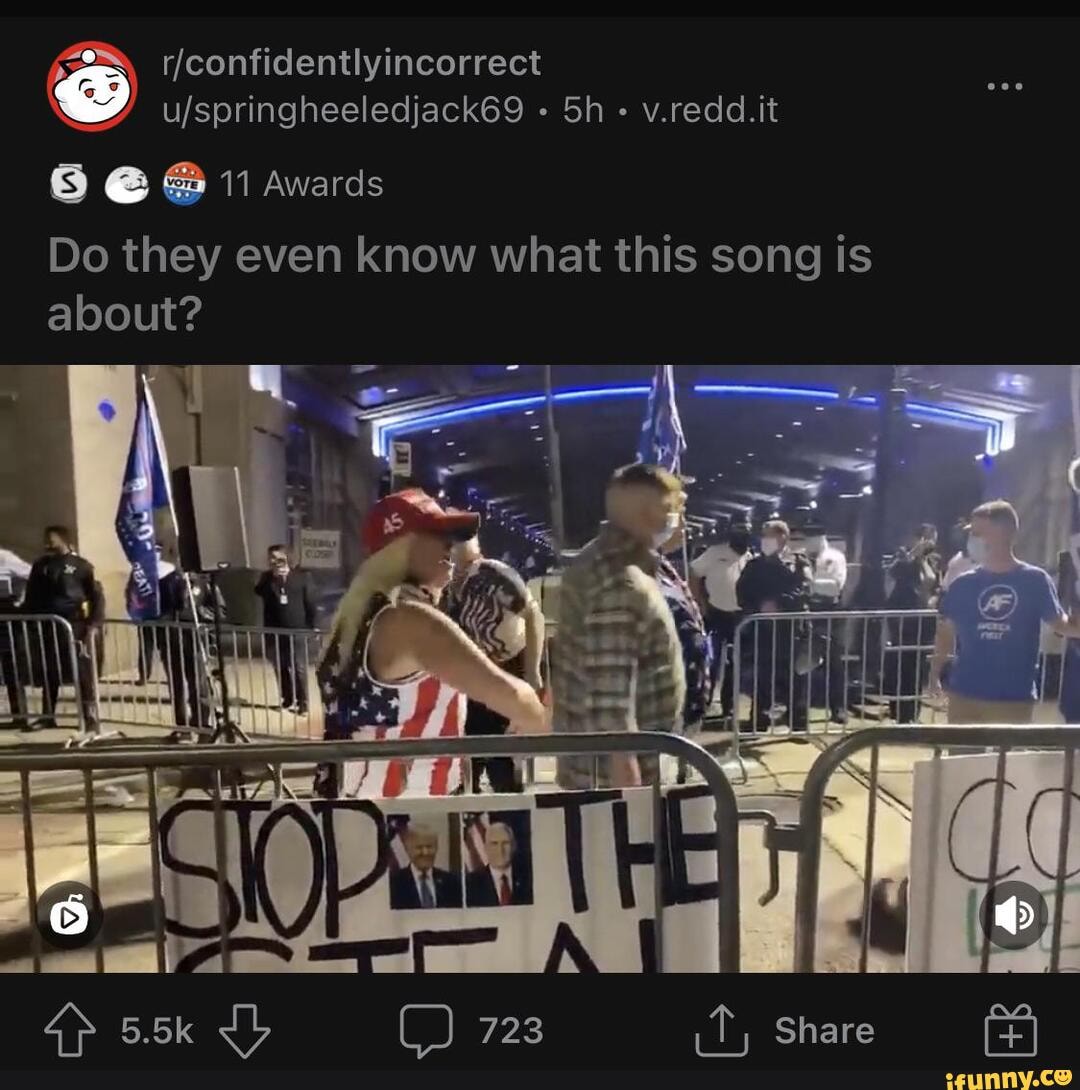The image size is (1080, 1090).
Task: Toggle the video sound speaker icon
Action: (x=1014, y=915)
